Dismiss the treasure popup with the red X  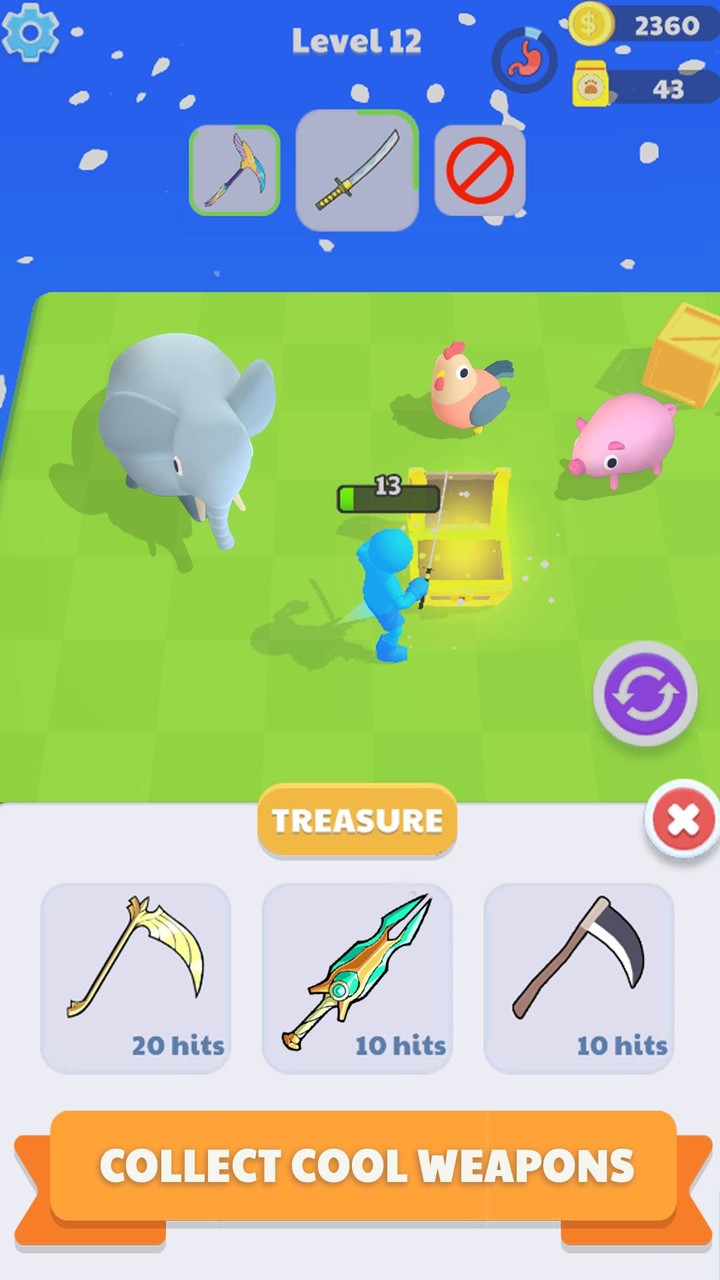(683, 820)
